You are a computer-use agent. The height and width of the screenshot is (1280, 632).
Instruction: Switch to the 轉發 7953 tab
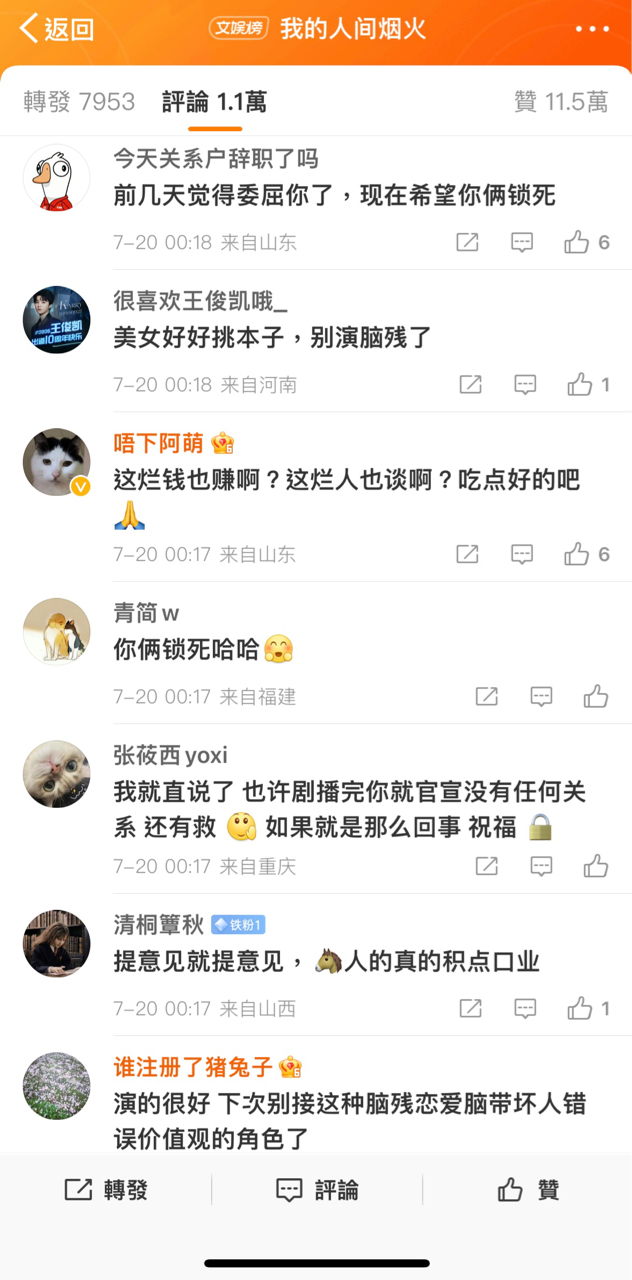79,102
